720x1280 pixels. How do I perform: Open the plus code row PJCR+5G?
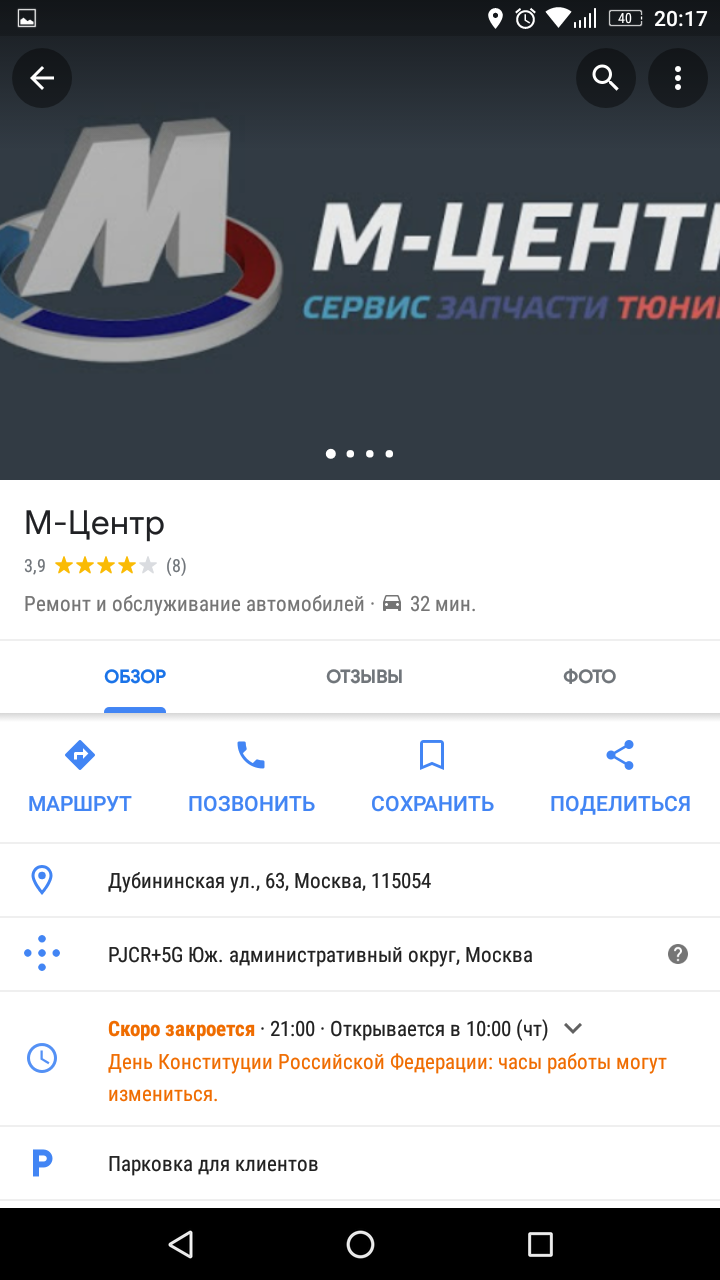[x=320, y=955]
